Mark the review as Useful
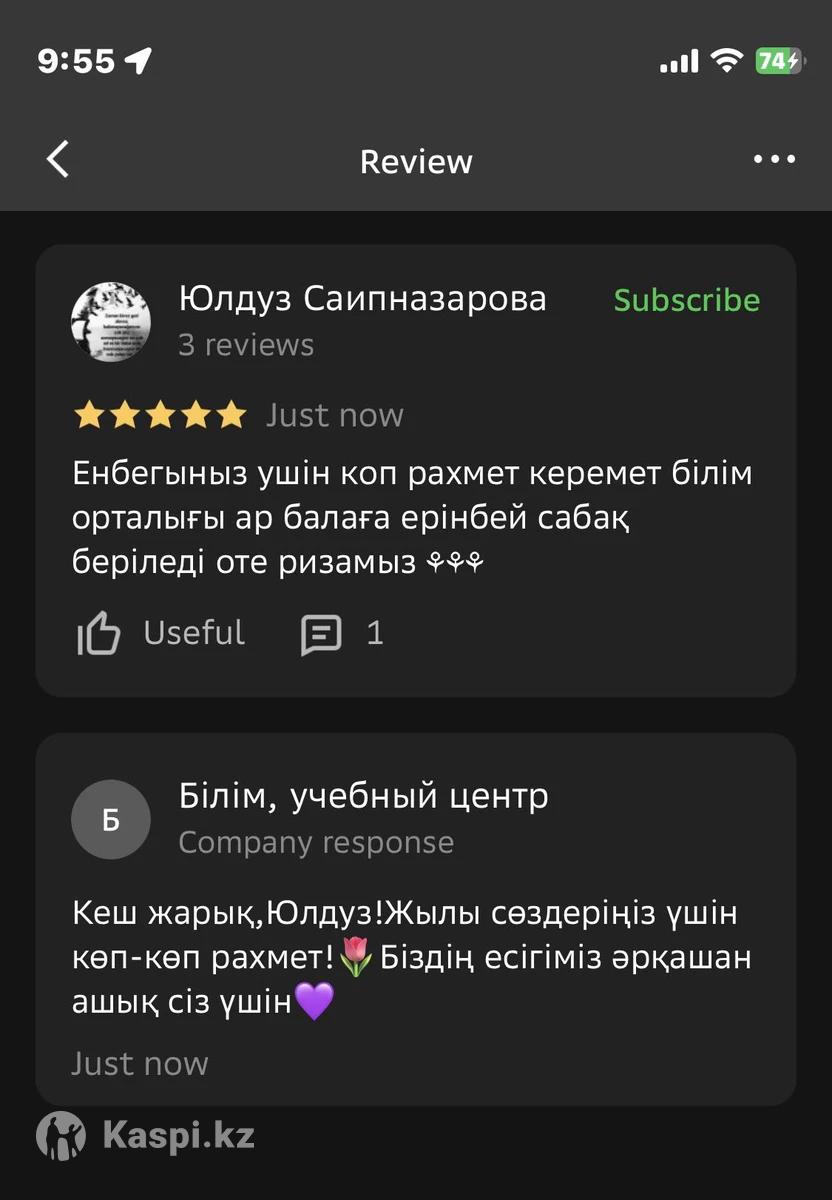 coord(161,634)
